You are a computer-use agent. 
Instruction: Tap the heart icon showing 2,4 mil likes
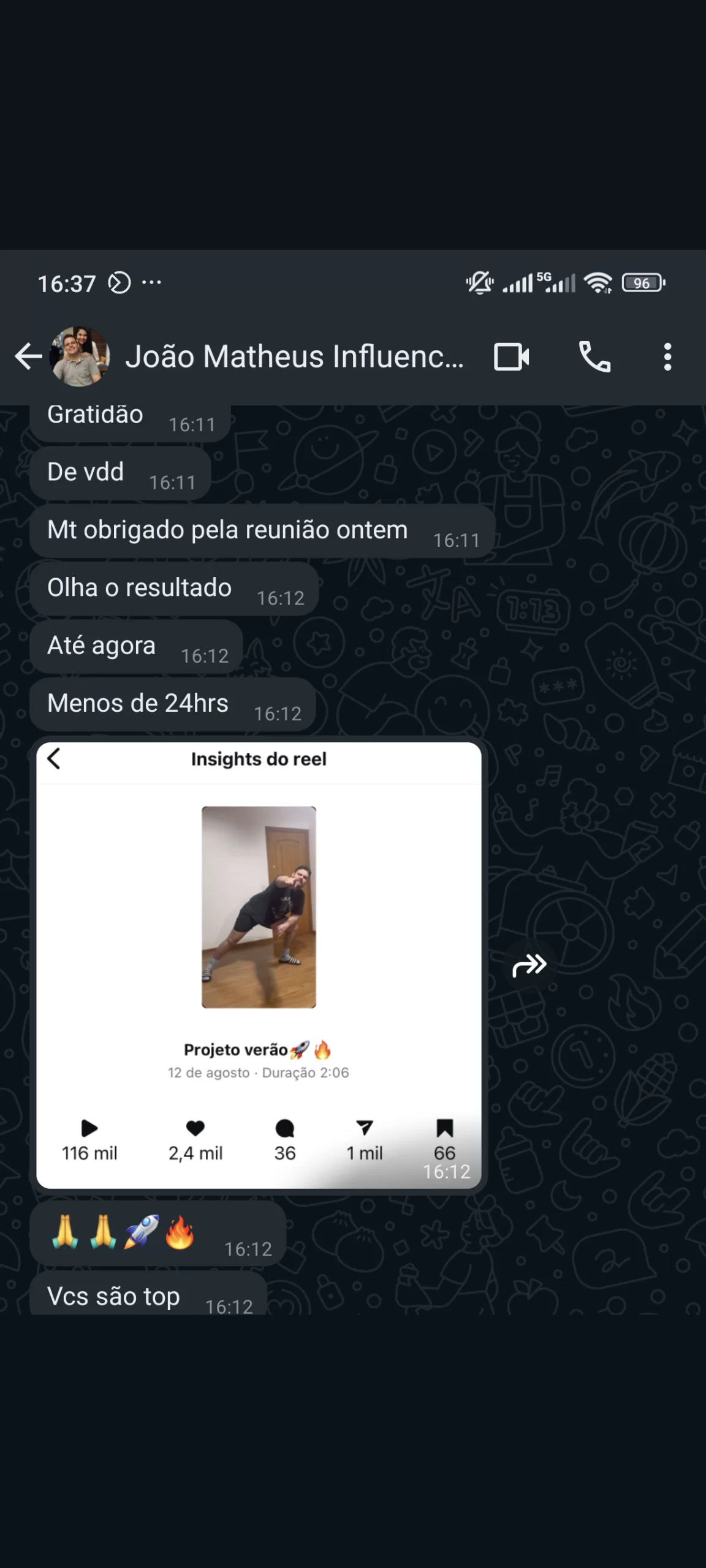click(195, 1129)
